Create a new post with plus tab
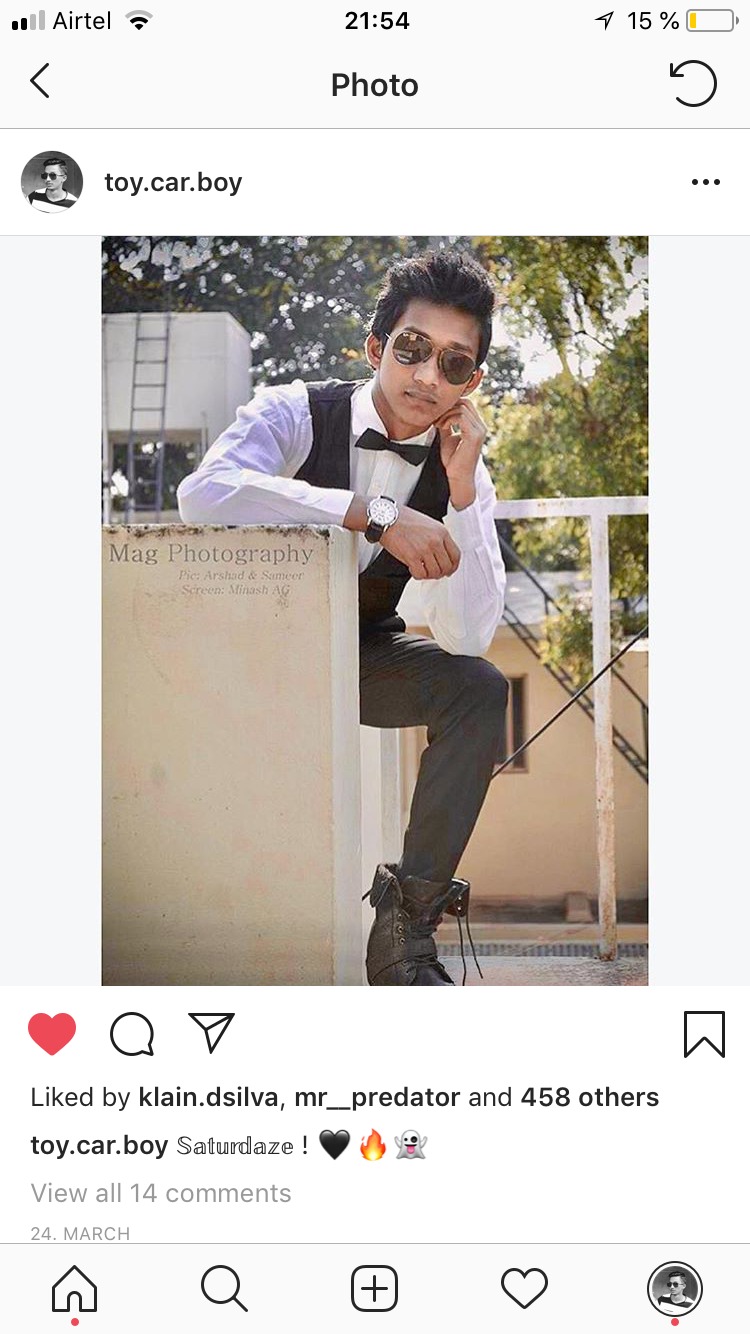Image resolution: width=750 pixels, height=1334 pixels. 375,1288
